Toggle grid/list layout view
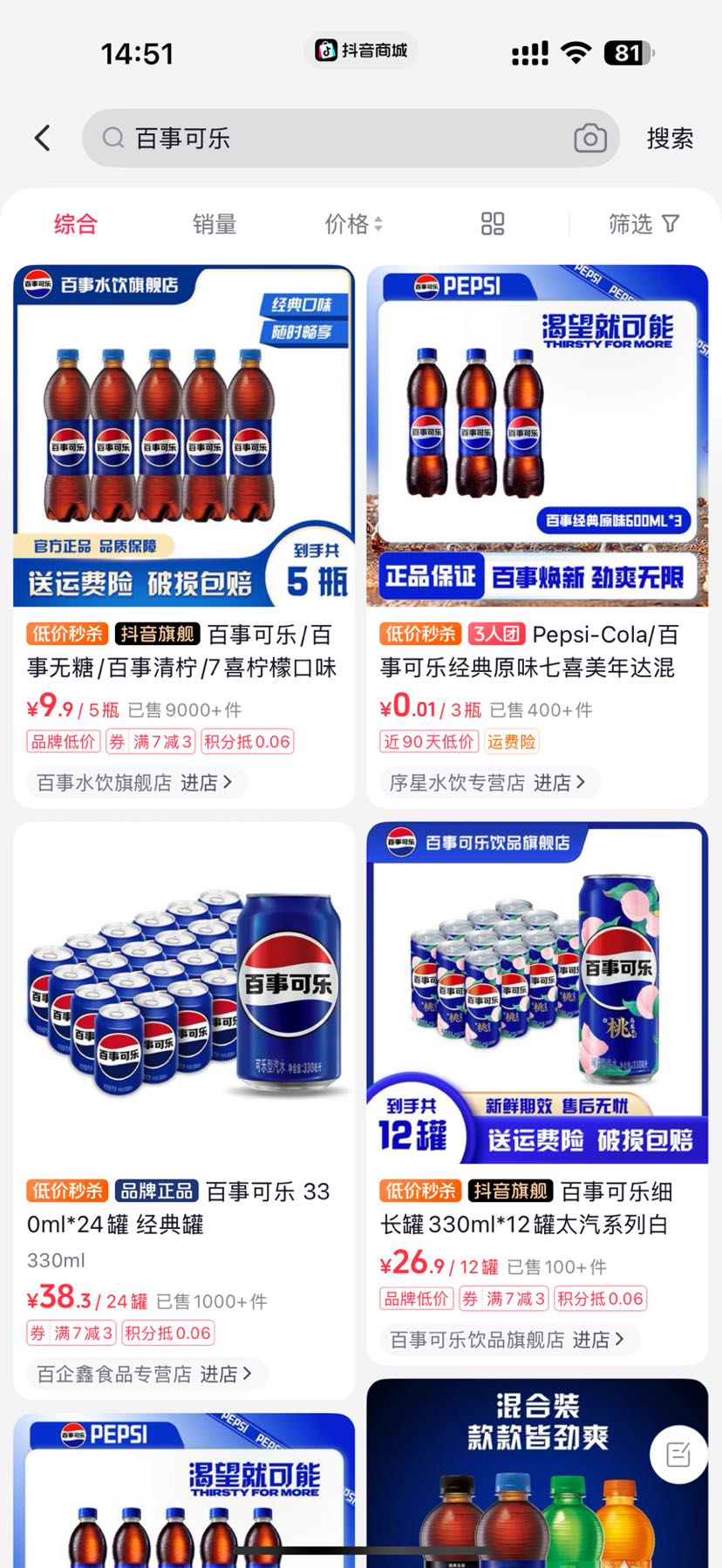Viewport: 722px width, 1568px height. (493, 224)
